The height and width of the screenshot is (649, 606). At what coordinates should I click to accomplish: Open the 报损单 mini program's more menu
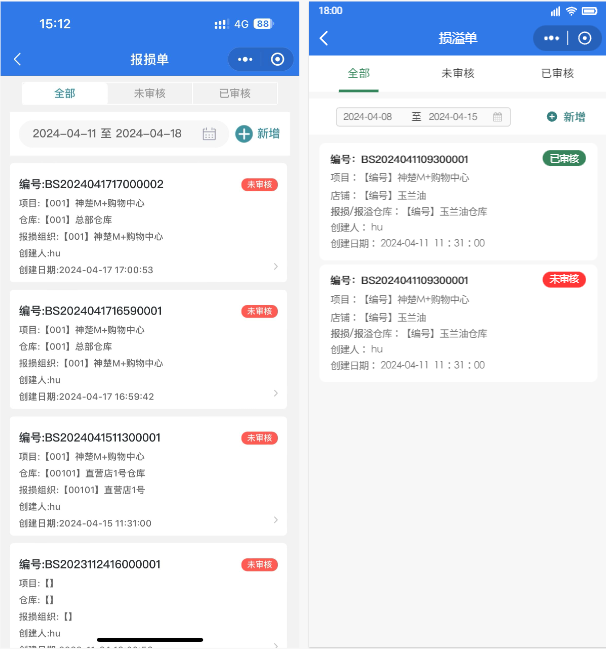246,60
